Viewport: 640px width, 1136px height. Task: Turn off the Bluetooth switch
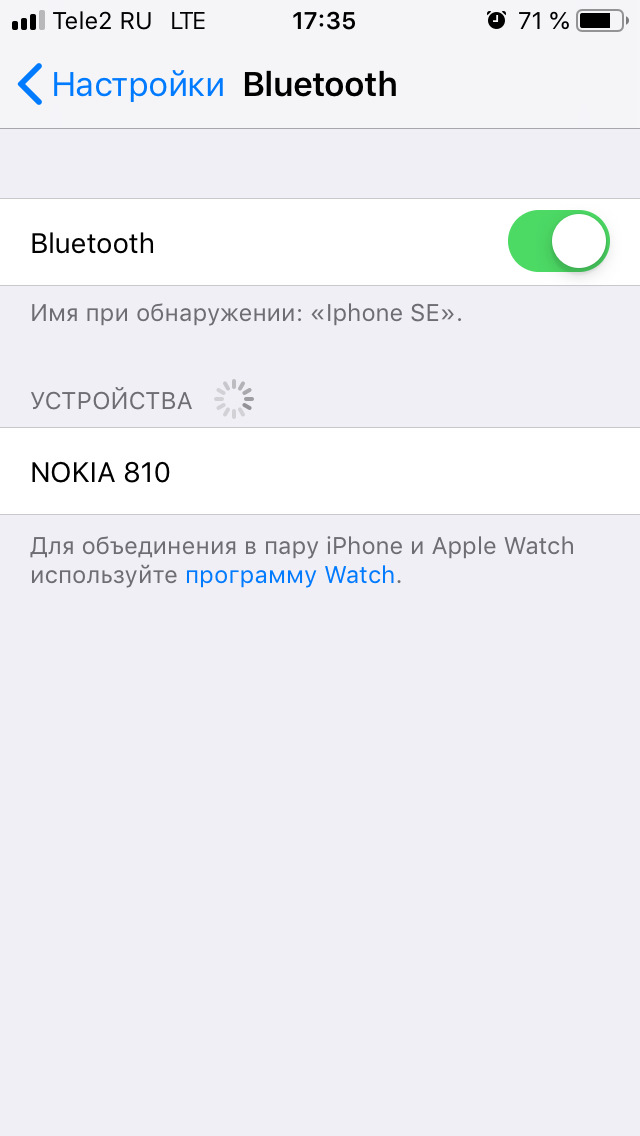click(558, 242)
